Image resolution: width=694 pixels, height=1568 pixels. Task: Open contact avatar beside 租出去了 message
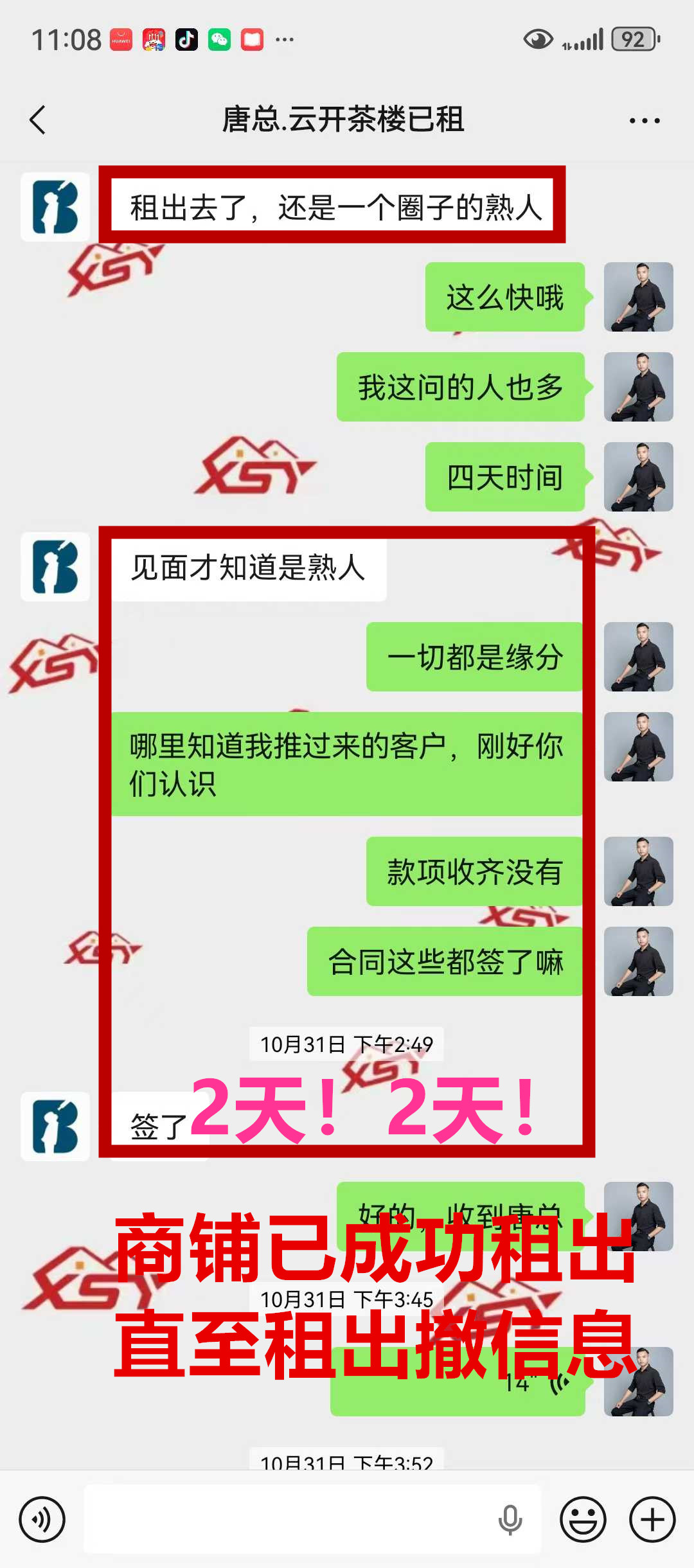click(55, 207)
